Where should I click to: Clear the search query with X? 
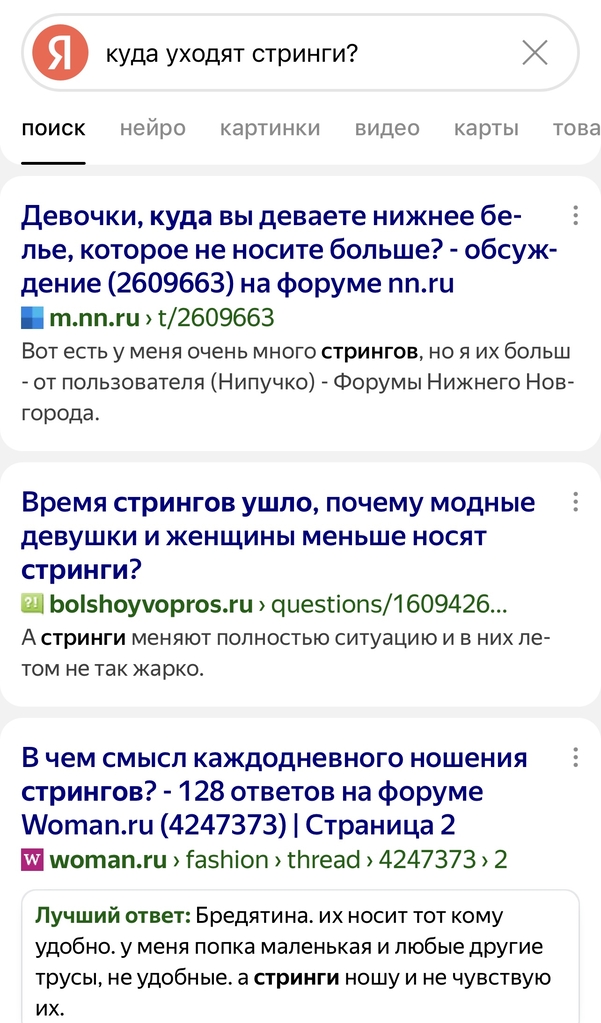tap(535, 53)
